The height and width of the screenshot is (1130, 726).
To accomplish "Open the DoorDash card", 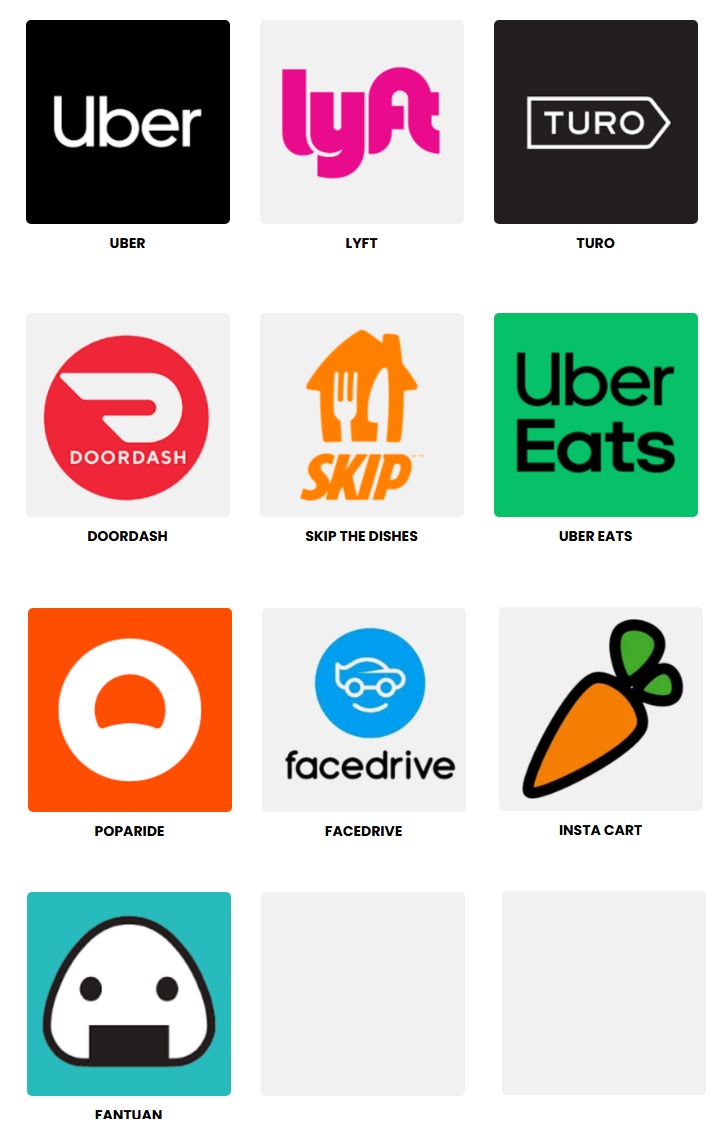I will click(128, 415).
